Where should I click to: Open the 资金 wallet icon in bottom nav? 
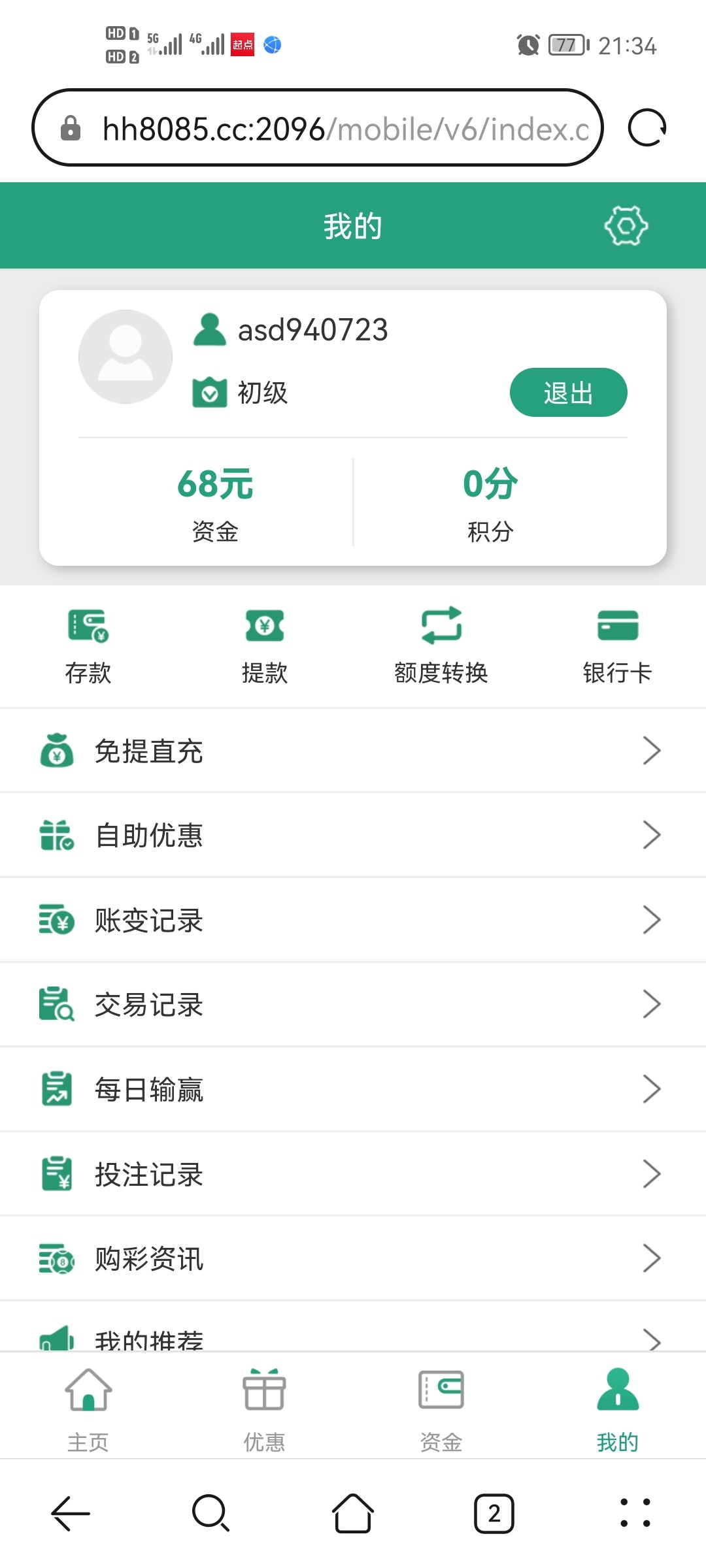[x=441, y=1392]
